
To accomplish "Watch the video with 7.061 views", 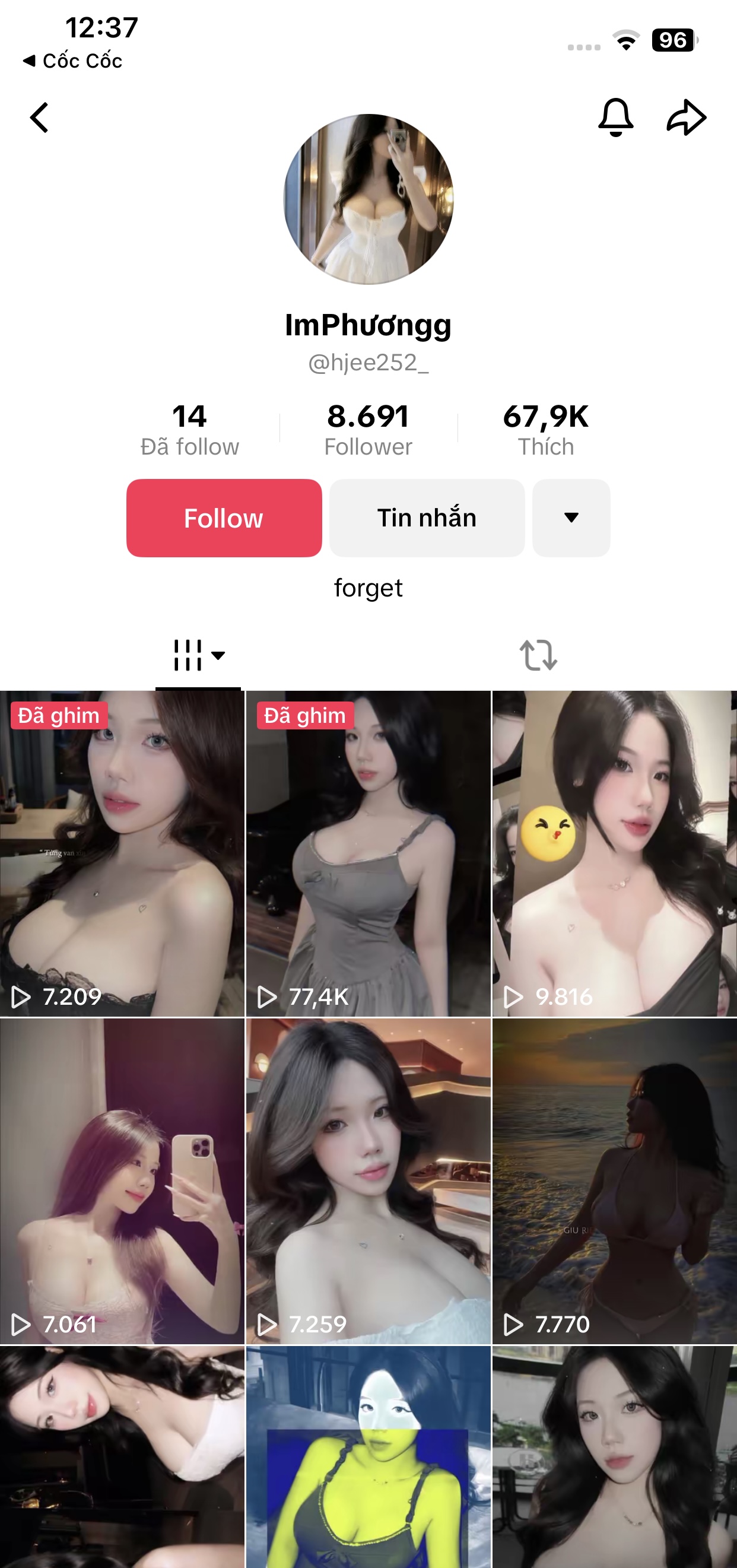I will tap(122, 1181).
